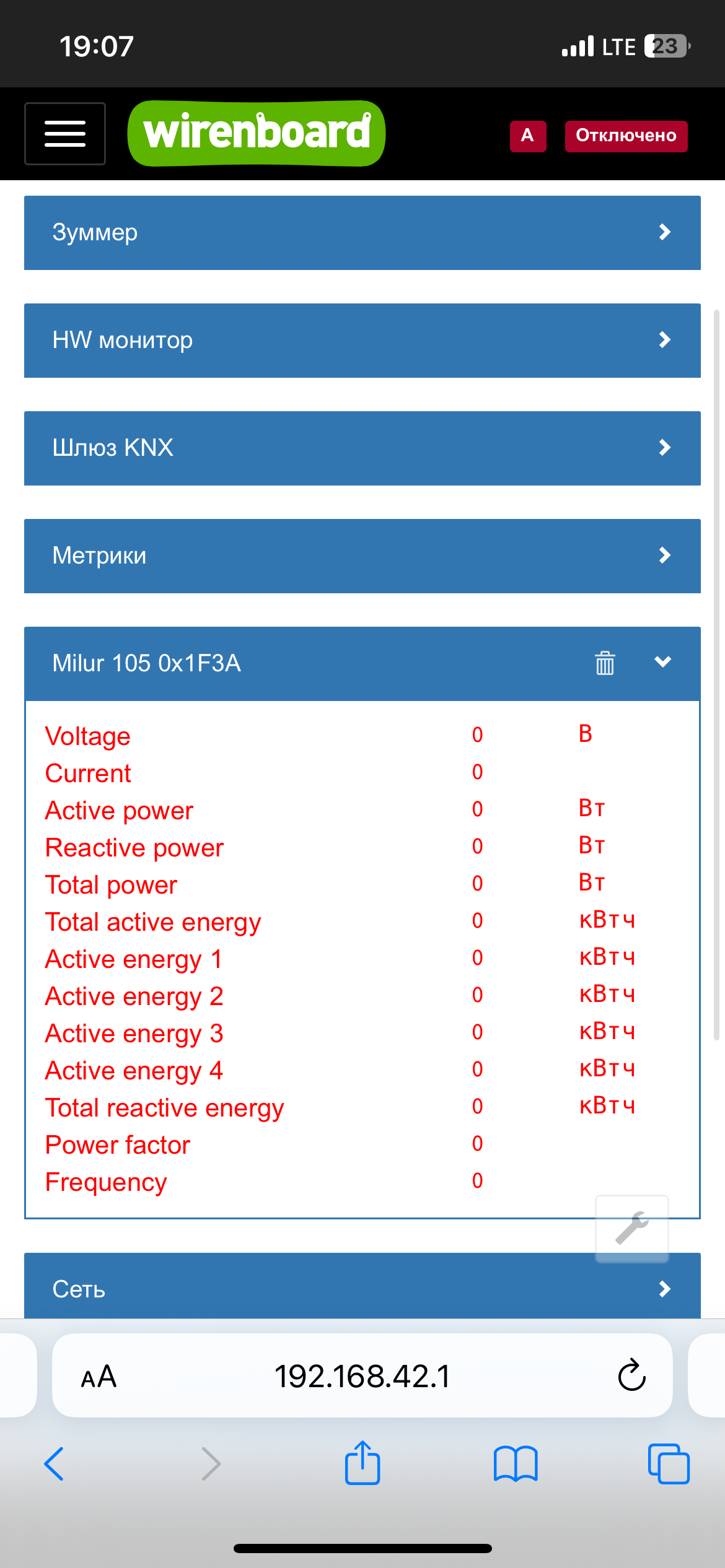725x1568 pixels.
Task: Expand the Зуммер panel
Action: [362, 233]
